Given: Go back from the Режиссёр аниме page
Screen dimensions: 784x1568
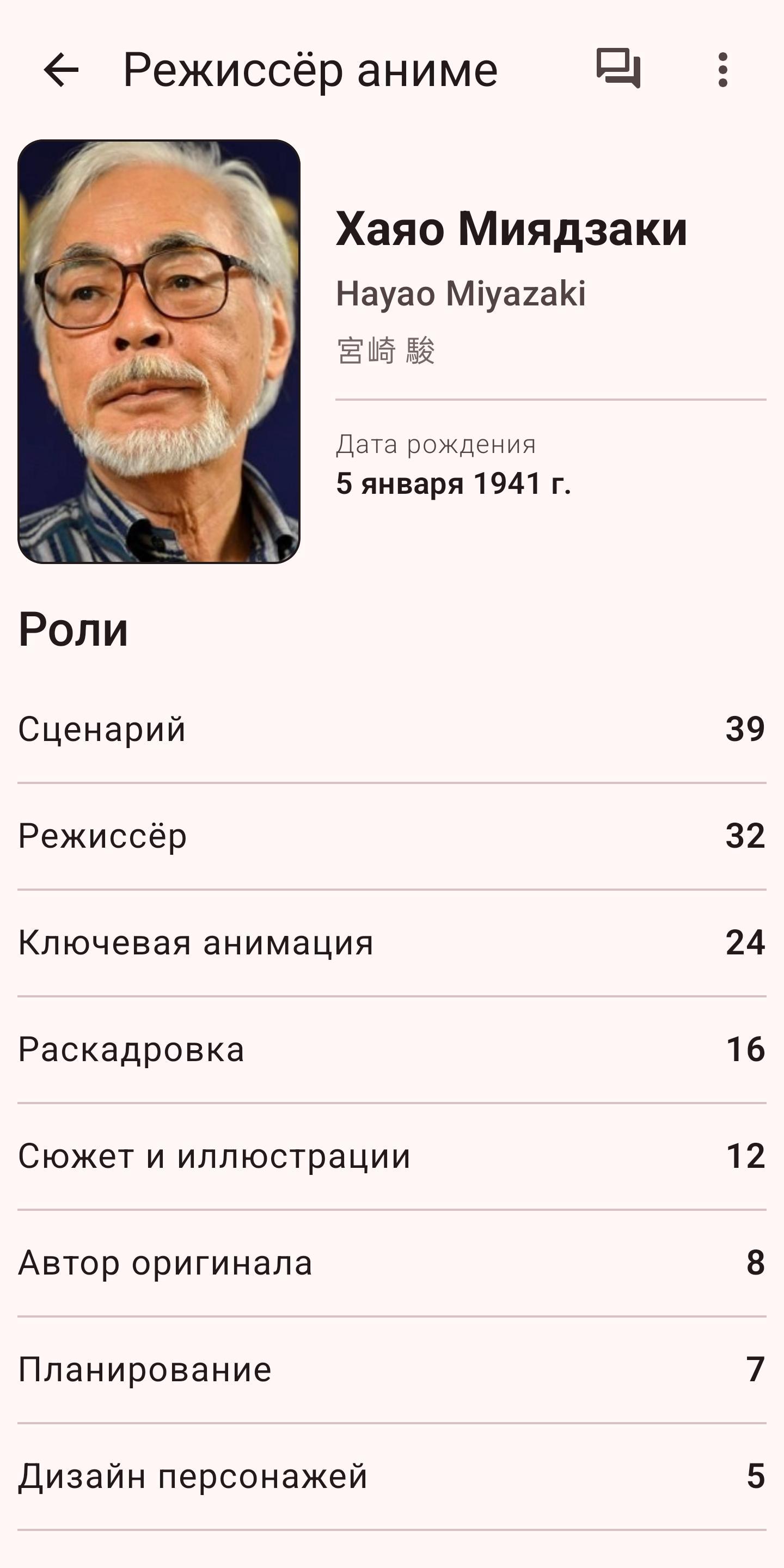Looking at the screenshot, I should click(61, 70).
